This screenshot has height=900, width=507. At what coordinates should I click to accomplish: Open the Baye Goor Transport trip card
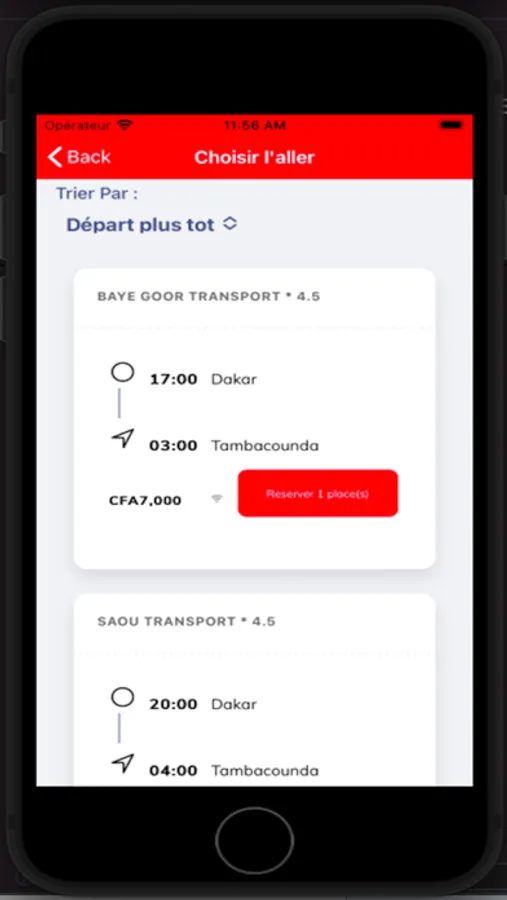coord(254,418)
